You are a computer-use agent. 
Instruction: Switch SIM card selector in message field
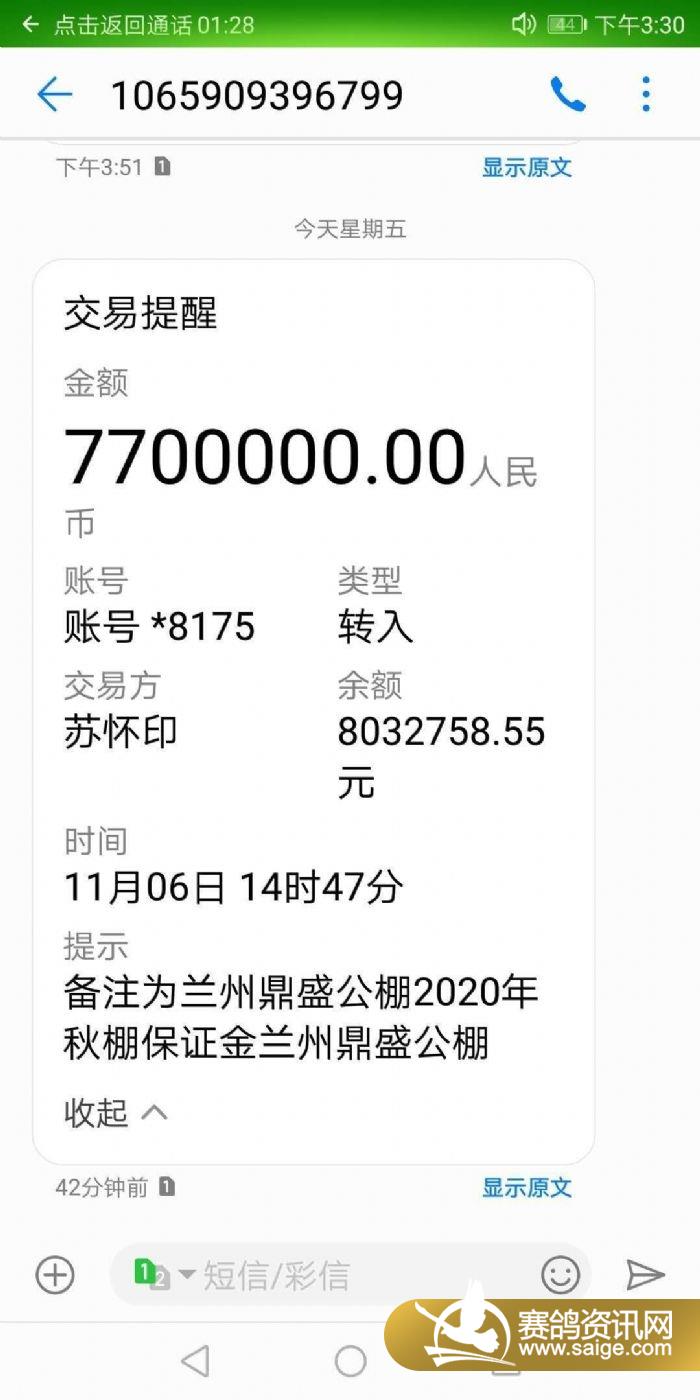[165, 1275]
